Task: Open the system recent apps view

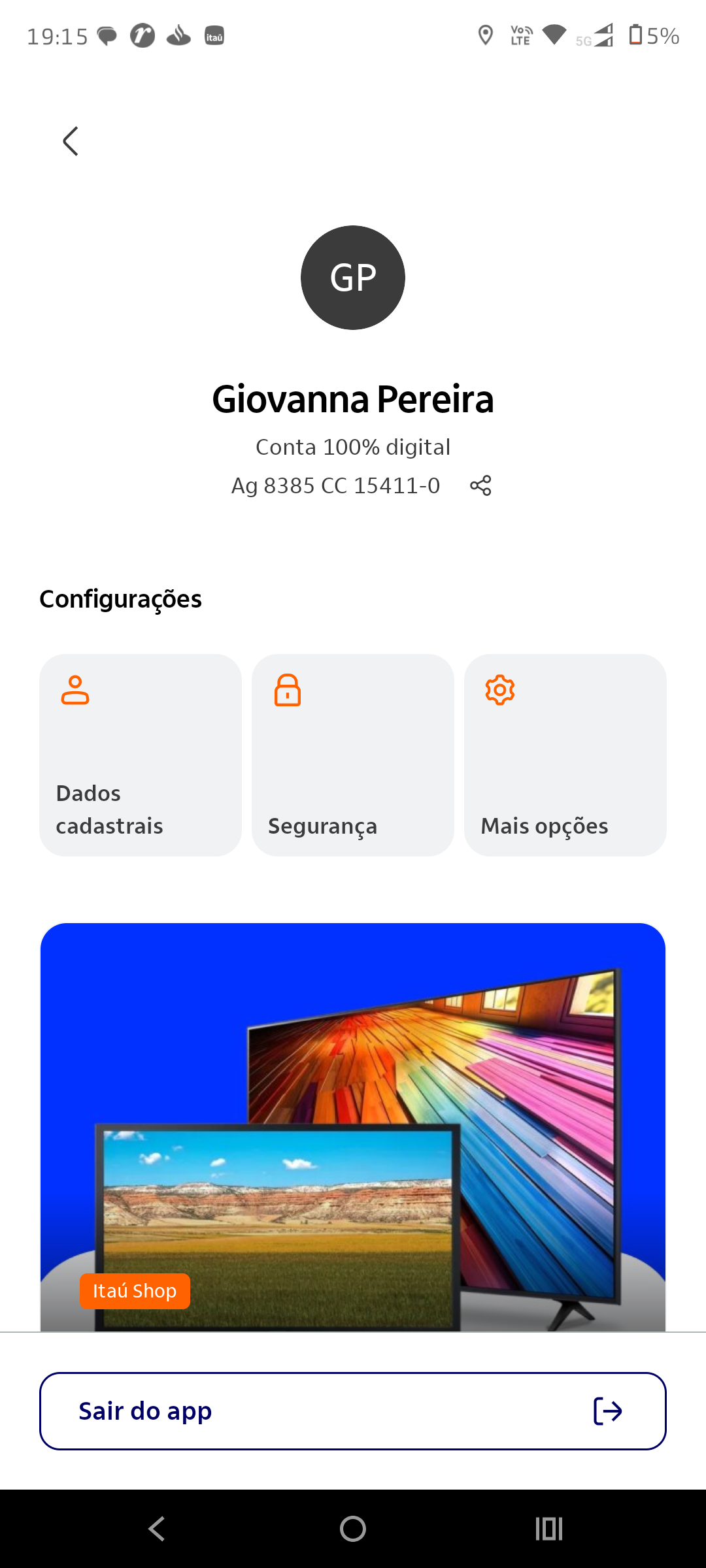Action: [549, 1529]
